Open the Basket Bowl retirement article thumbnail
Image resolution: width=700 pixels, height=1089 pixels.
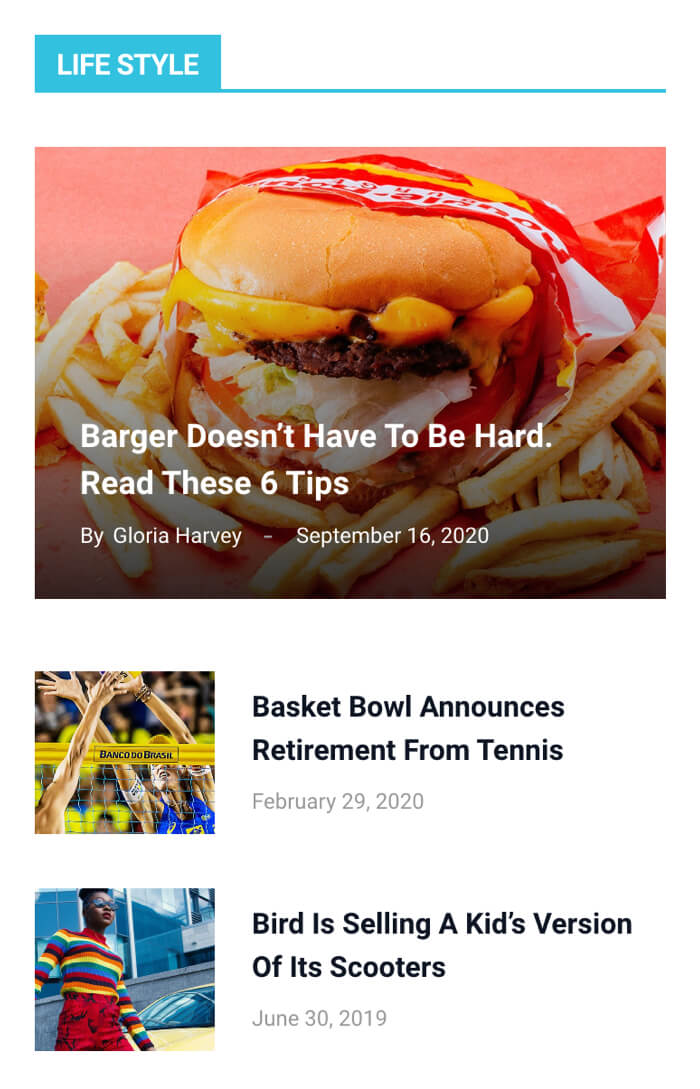(125, 752)
